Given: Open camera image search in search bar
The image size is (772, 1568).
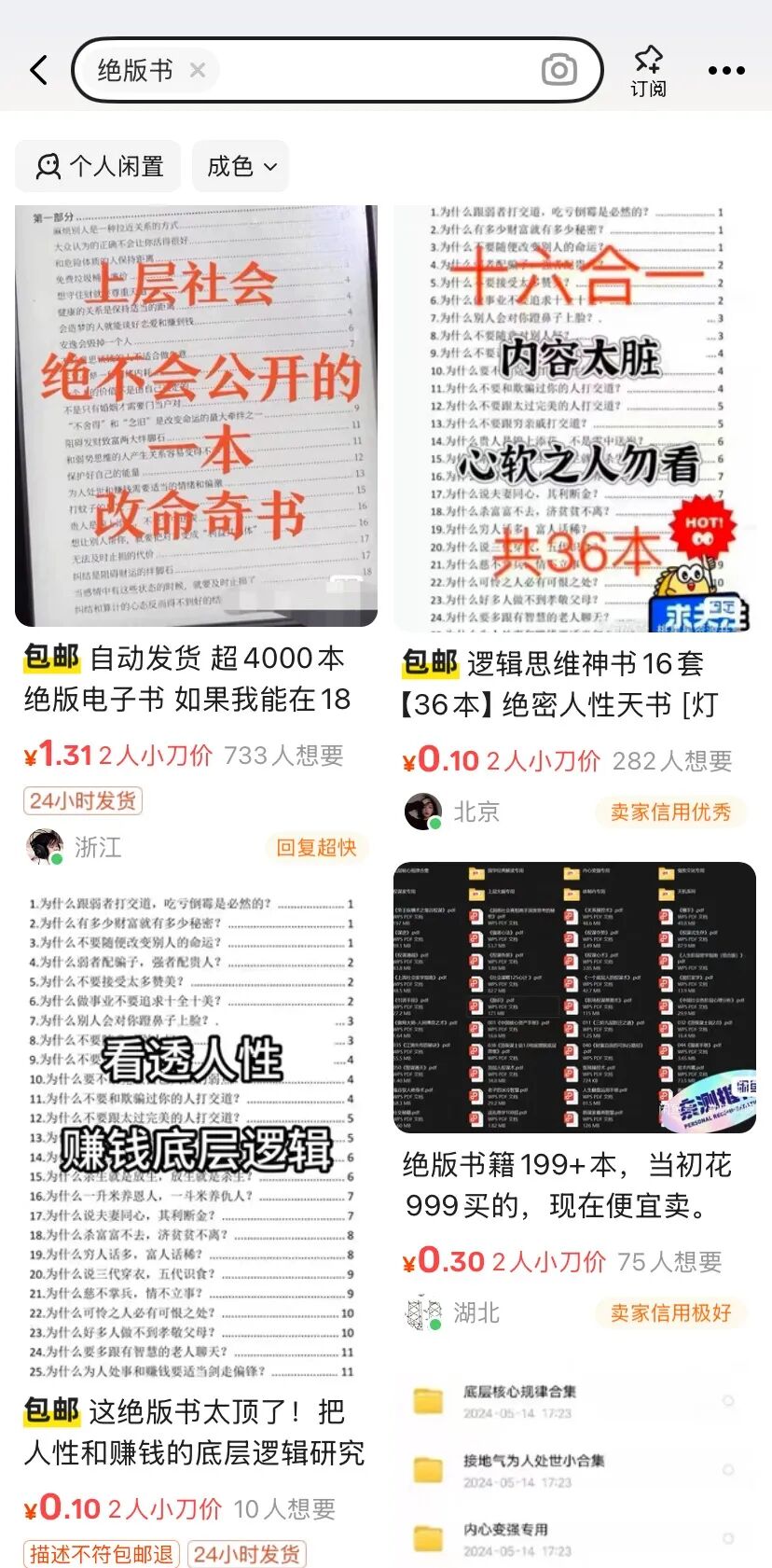Looking at the screenshot, I should pyautogui.click(x=558, y=70).
